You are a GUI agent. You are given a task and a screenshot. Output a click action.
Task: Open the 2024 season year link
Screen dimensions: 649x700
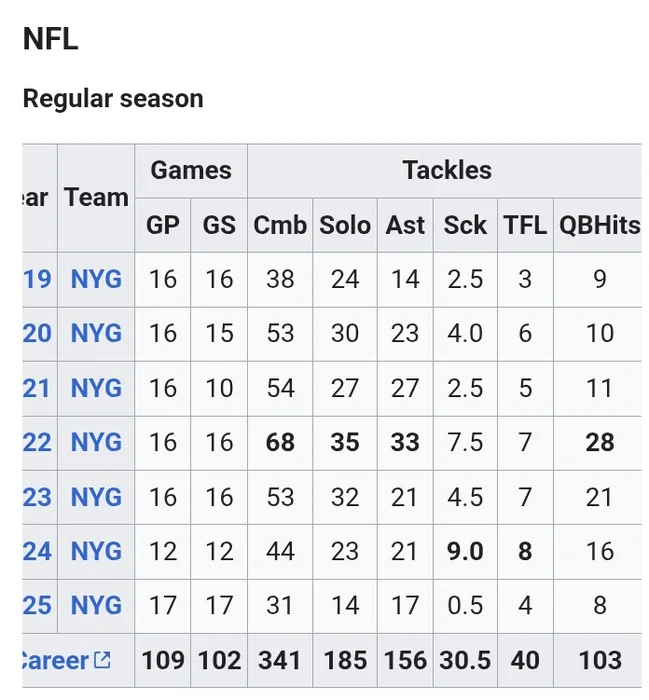click(38, 551)
